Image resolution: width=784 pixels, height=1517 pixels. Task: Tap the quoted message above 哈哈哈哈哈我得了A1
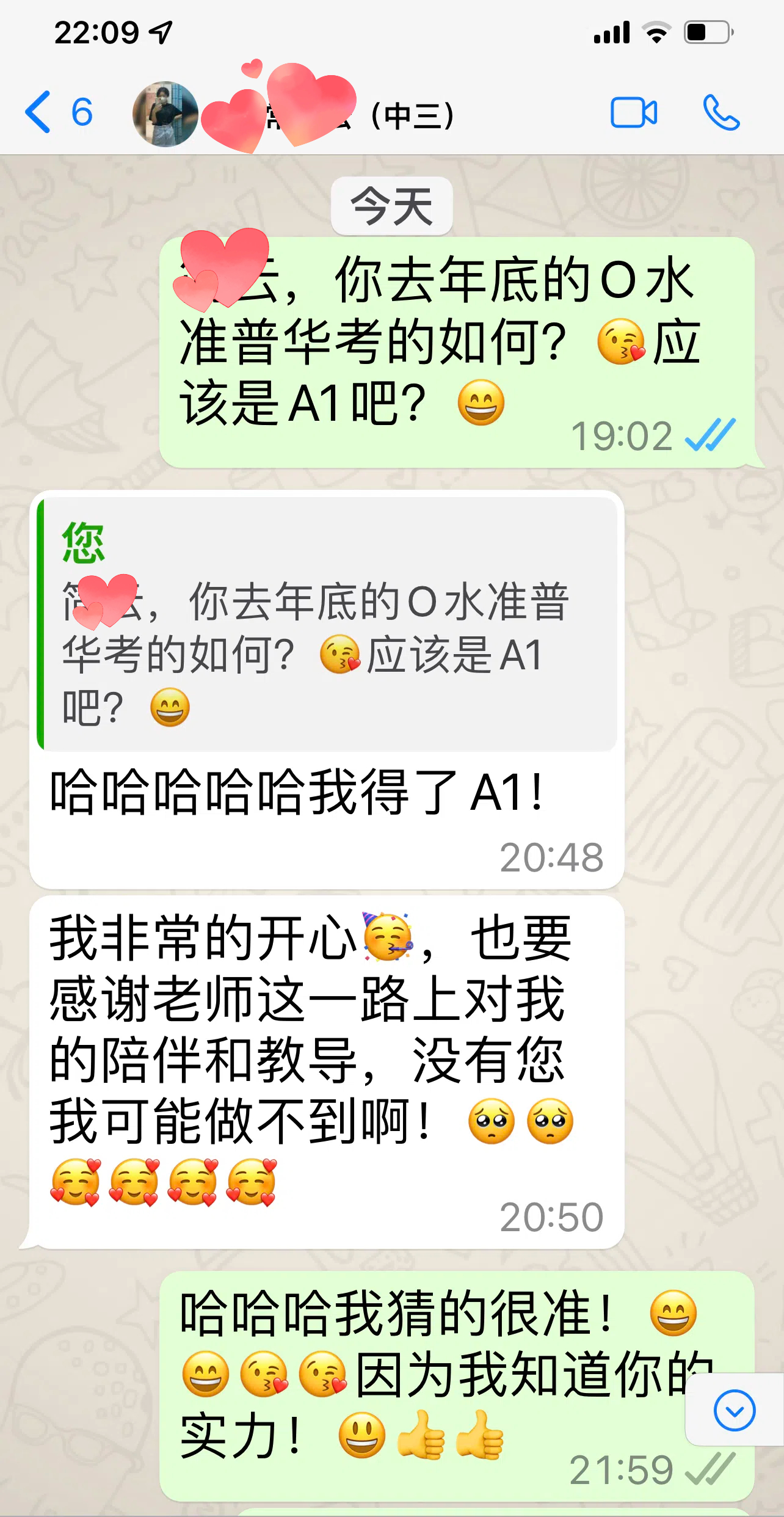click(x=327, y=624)
